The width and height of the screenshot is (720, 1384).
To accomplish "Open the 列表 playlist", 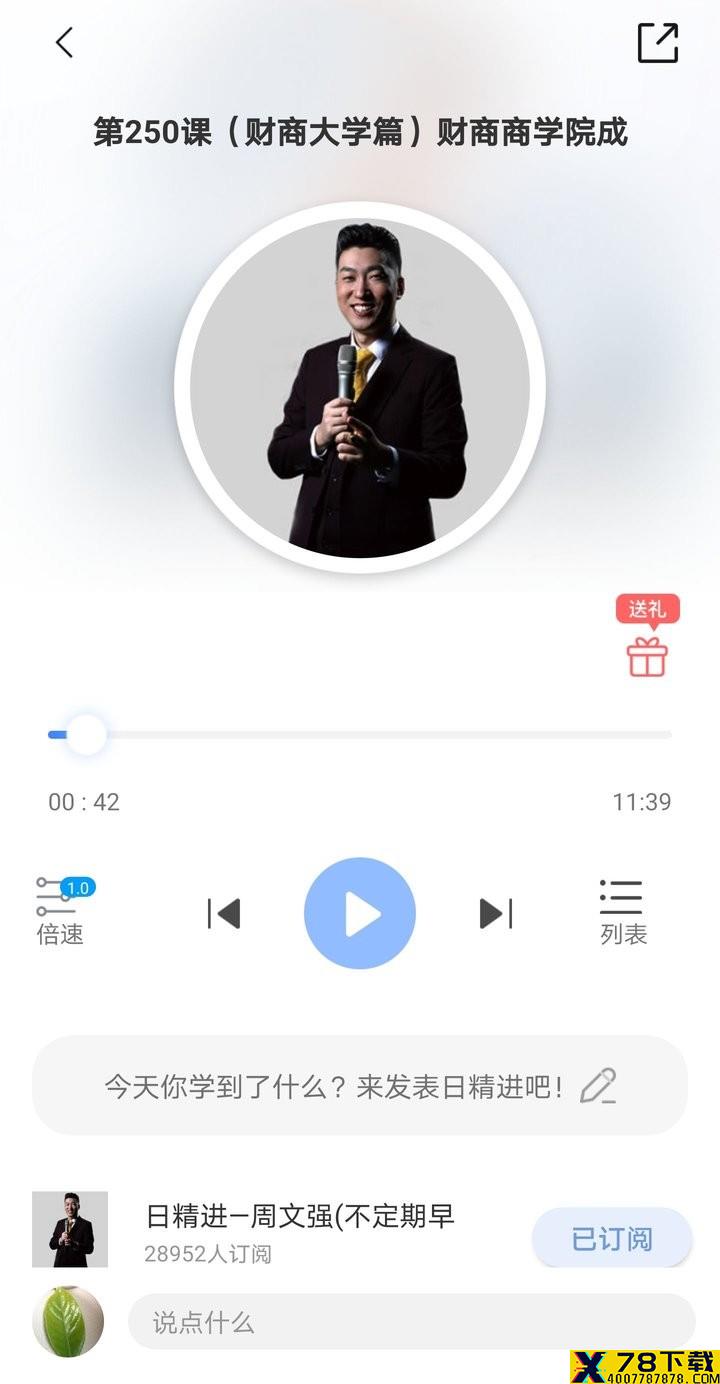I will point(623,912).
